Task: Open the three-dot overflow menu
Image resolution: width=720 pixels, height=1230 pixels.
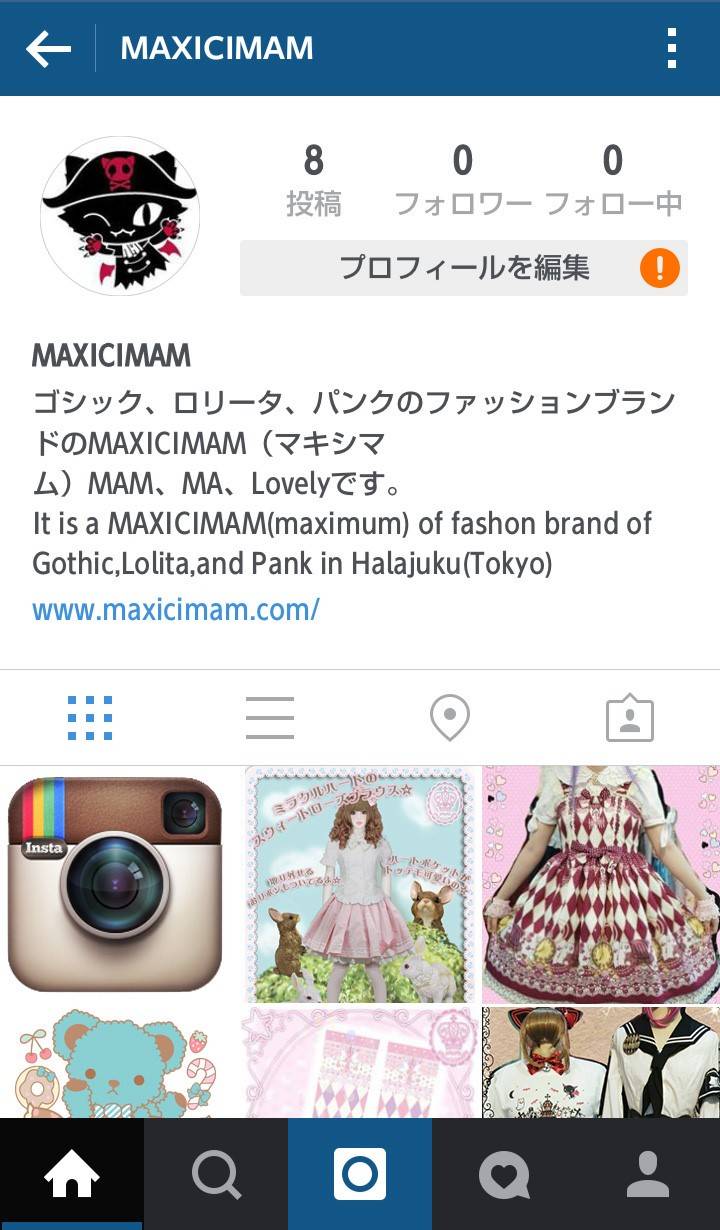Action: tap(671, 48)
